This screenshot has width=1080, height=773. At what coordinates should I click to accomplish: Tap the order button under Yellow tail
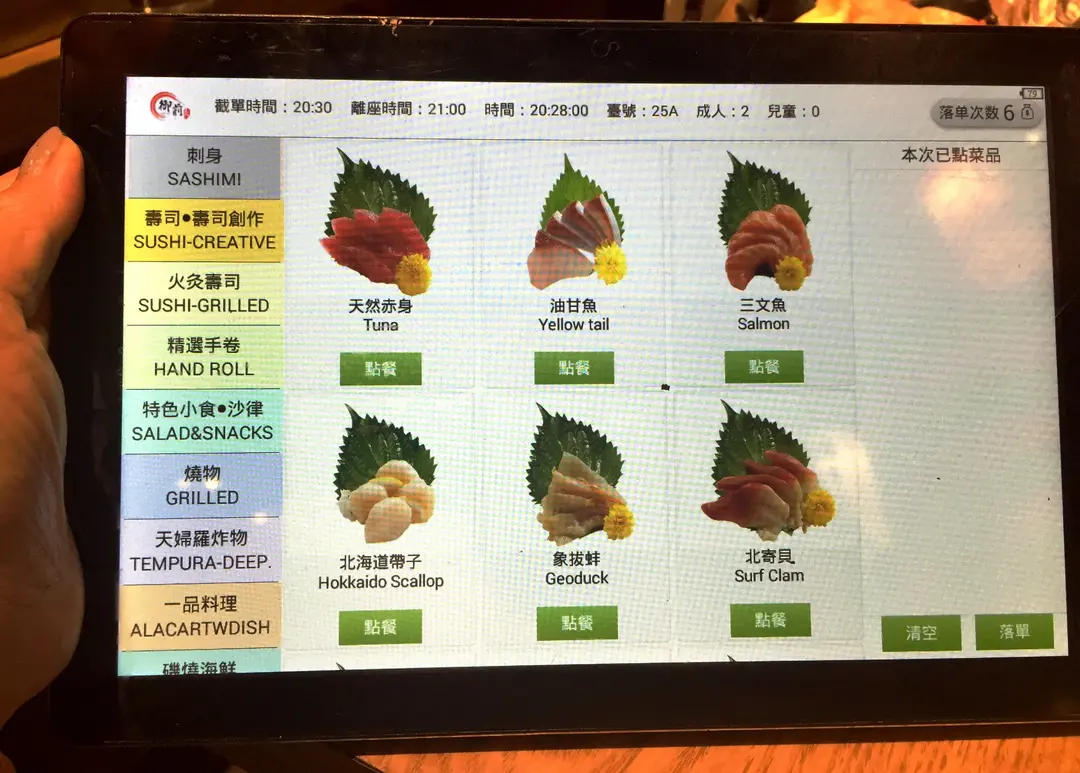[574, 367]
